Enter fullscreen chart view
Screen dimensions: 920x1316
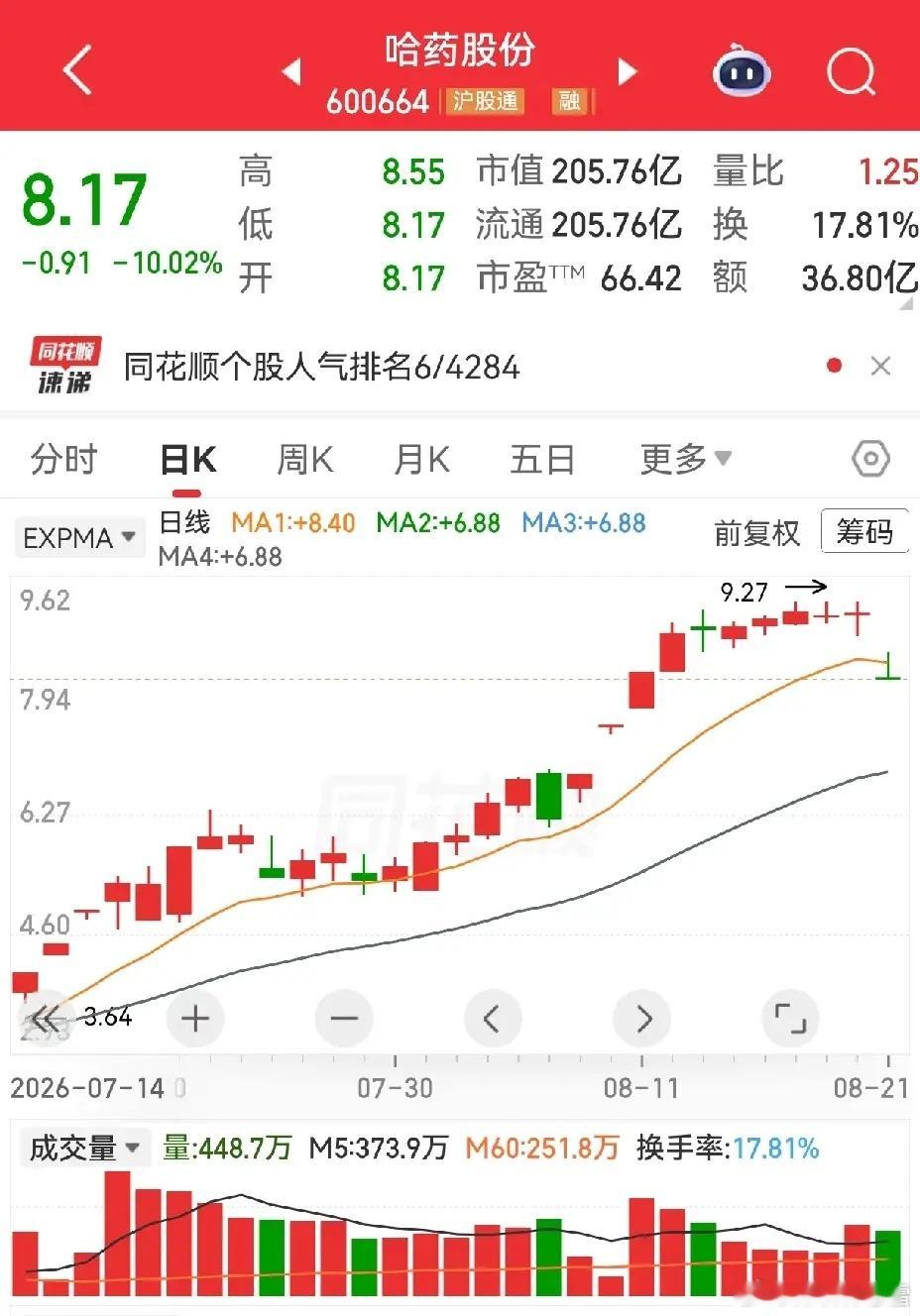(790, 1018)
